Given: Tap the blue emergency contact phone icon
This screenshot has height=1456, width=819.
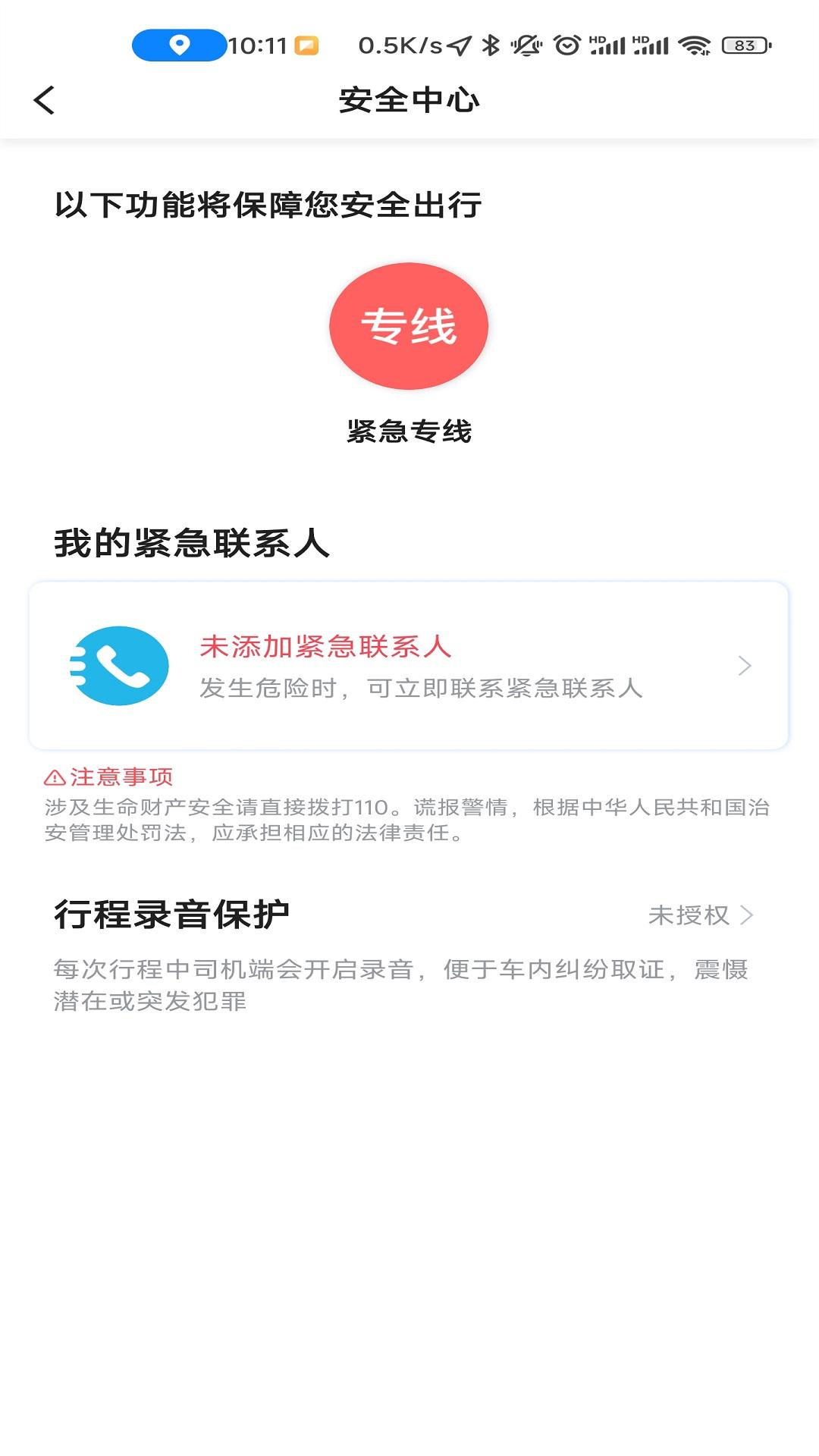Looking at the screenshot, I should [120, 667].
